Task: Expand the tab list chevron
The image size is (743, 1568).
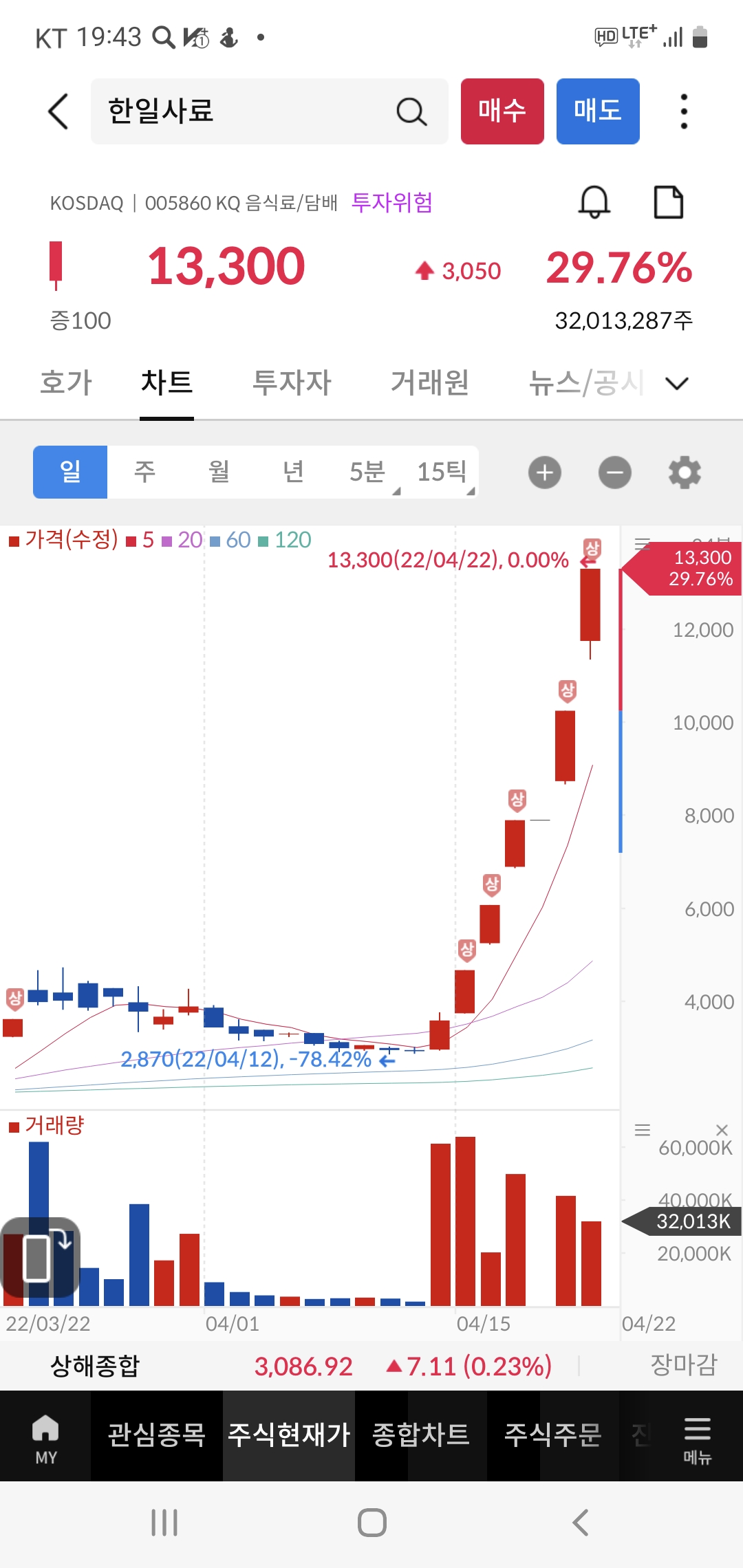Action: [677, 383]
